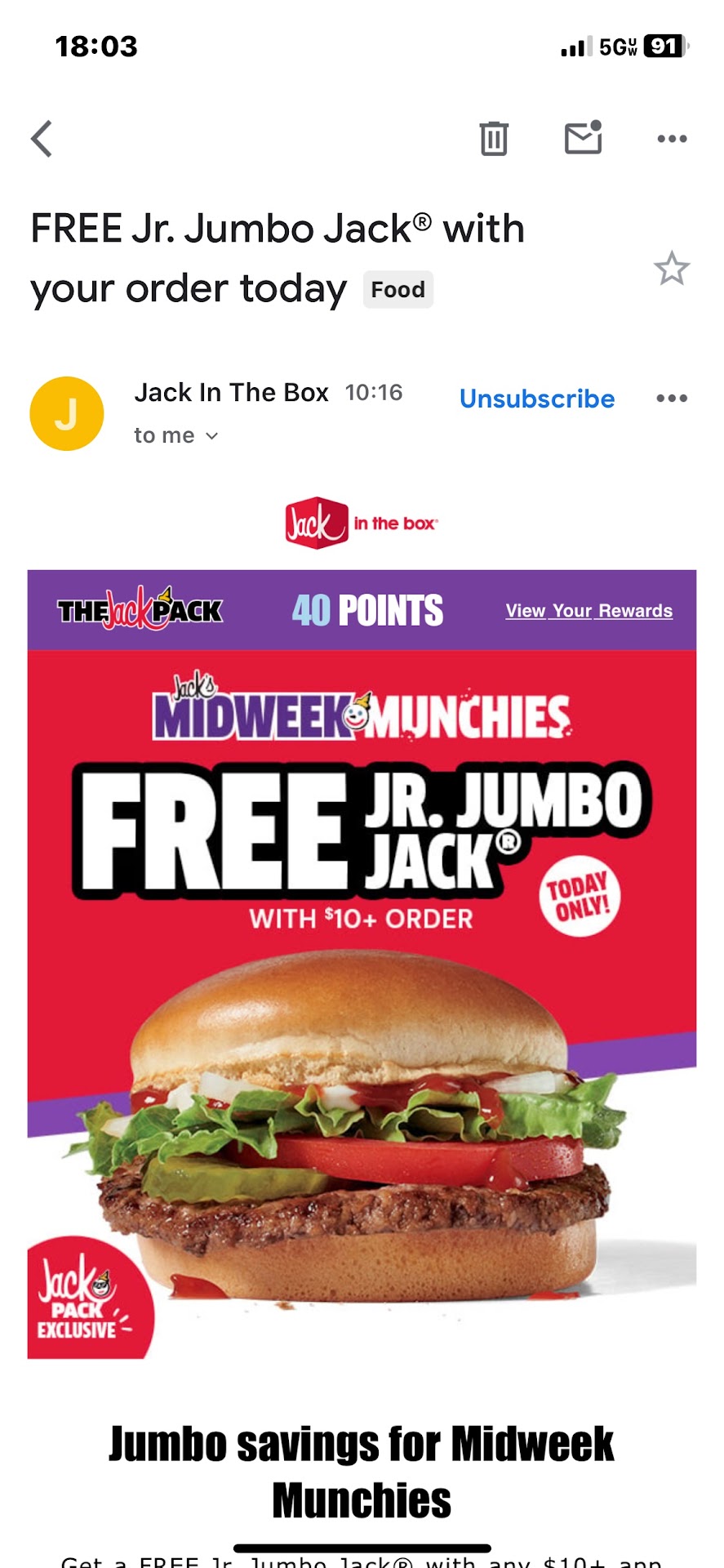Unsubscribe from Jack In The Box emails
Screen dimensions: 724x1568
coord(536,399)
